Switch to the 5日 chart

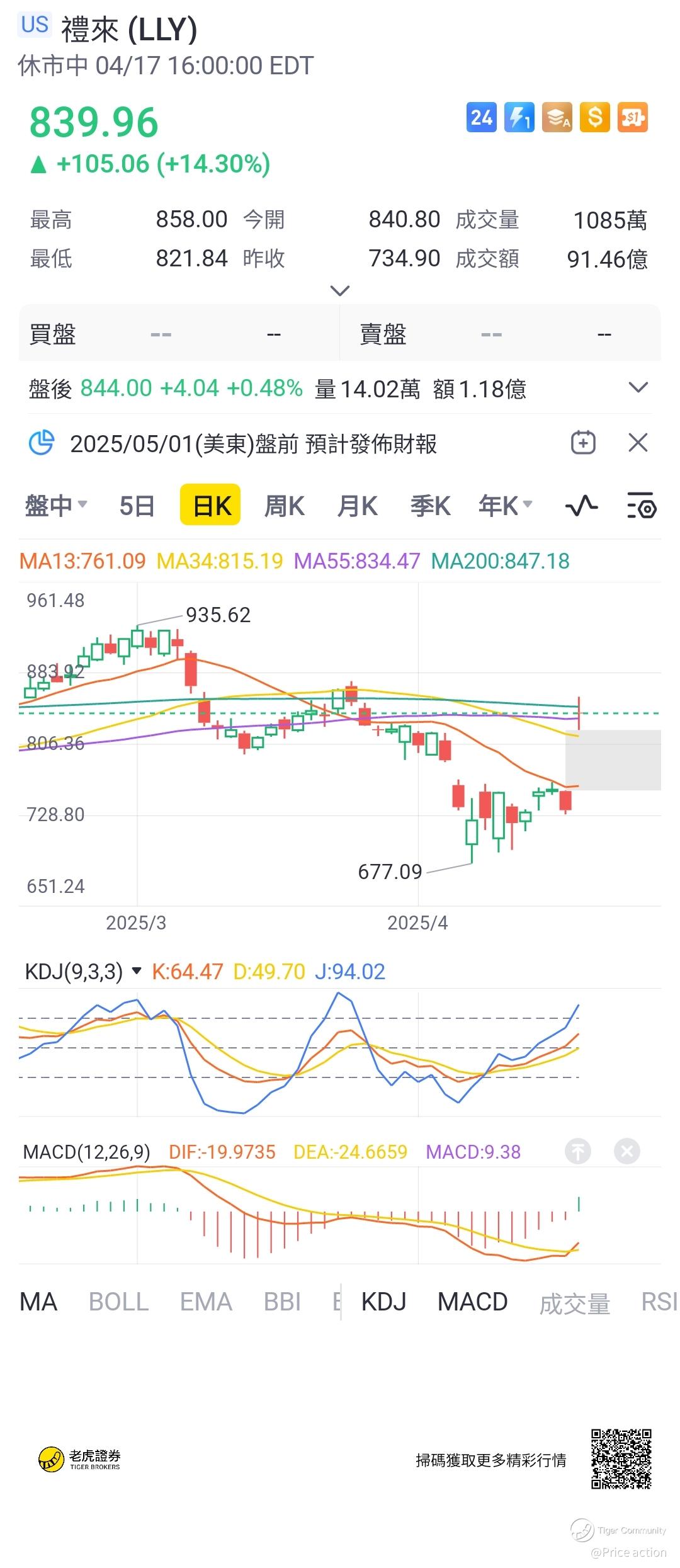pos(137,506)
